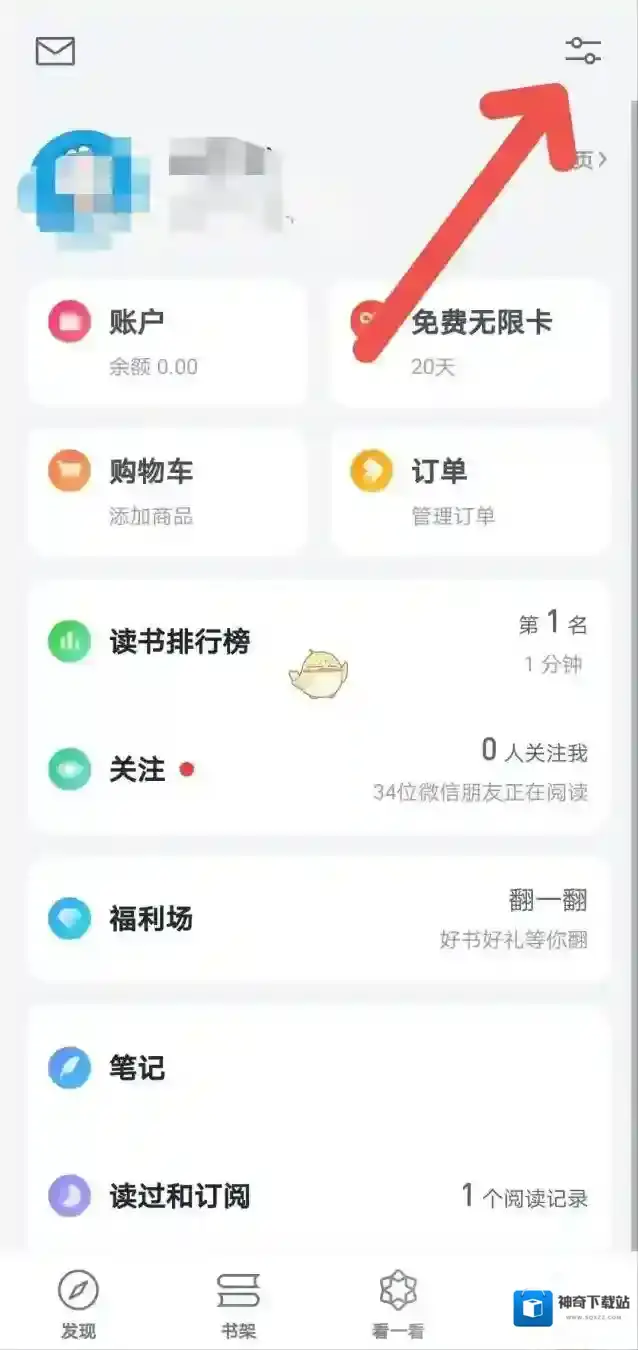Open the 账户 balance card
The width and height of the screenshot is (638, 1350).
(x=167, y=342)
